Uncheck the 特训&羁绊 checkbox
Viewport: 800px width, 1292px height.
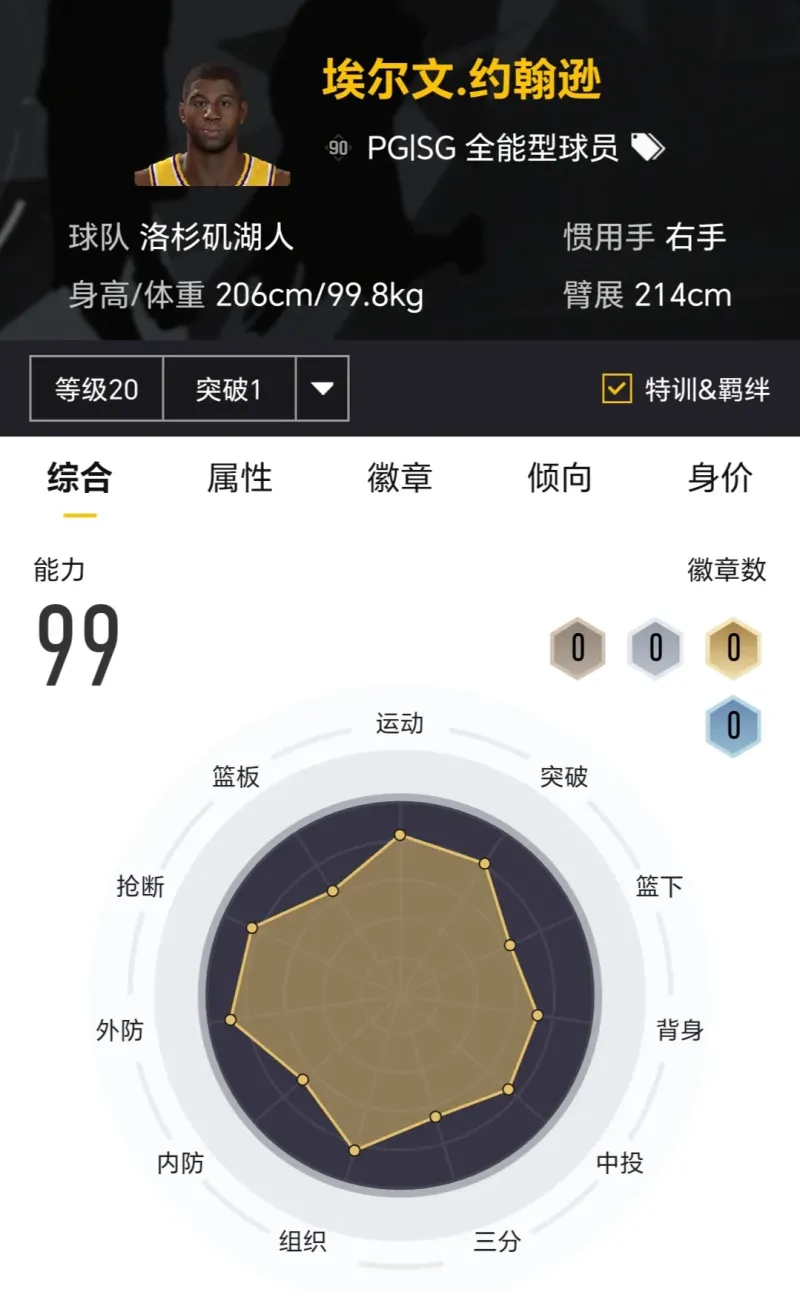tap(617, 389)
